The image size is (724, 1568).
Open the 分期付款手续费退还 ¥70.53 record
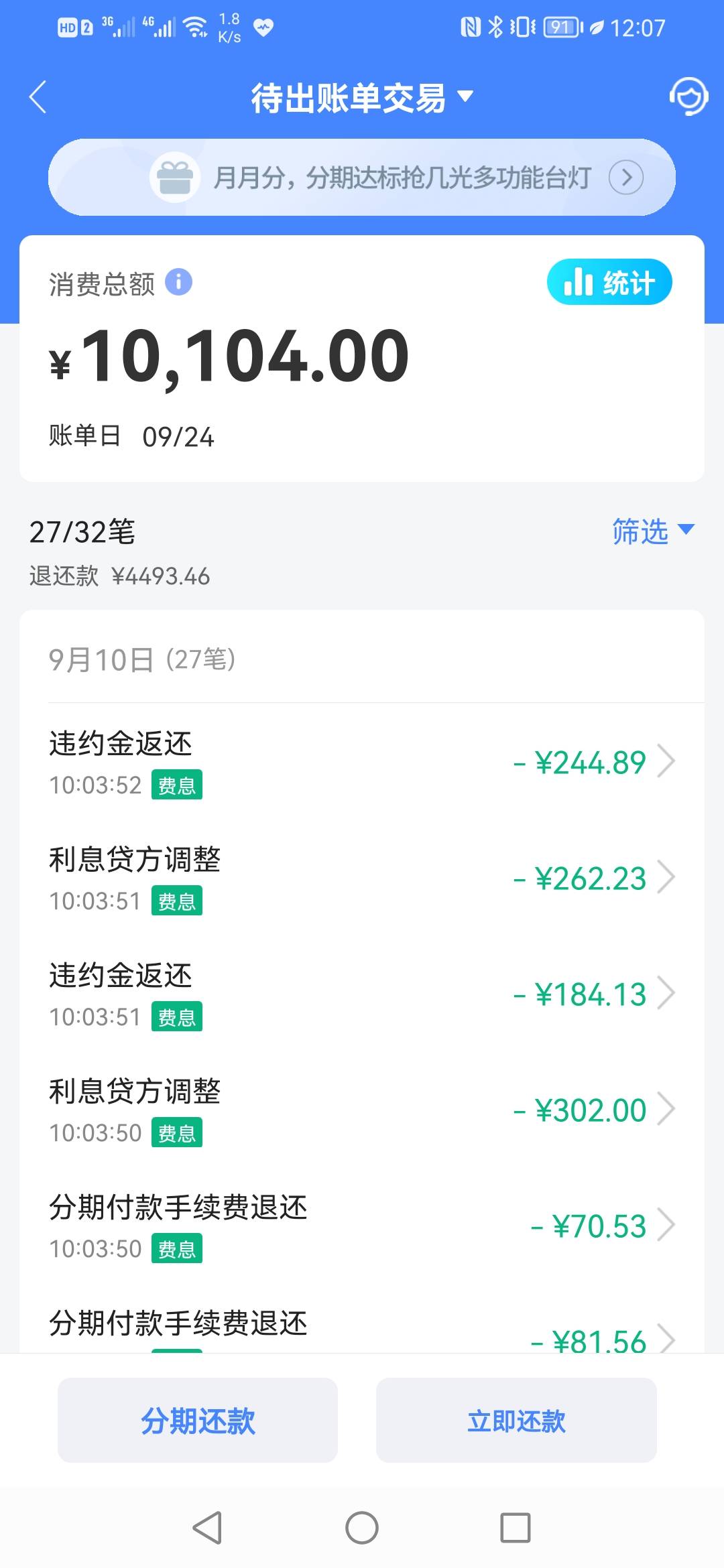362,1226
